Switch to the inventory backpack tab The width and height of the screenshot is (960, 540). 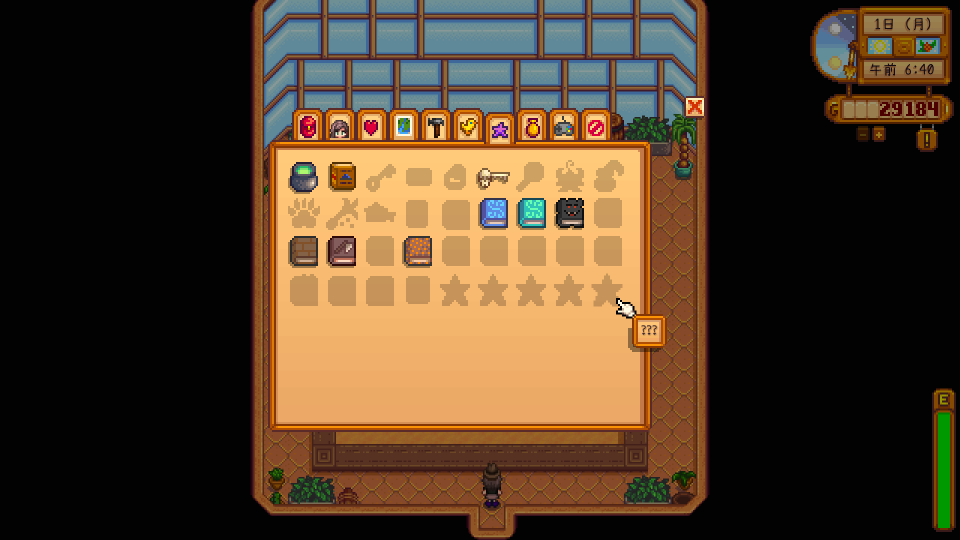tap(308, 127)
